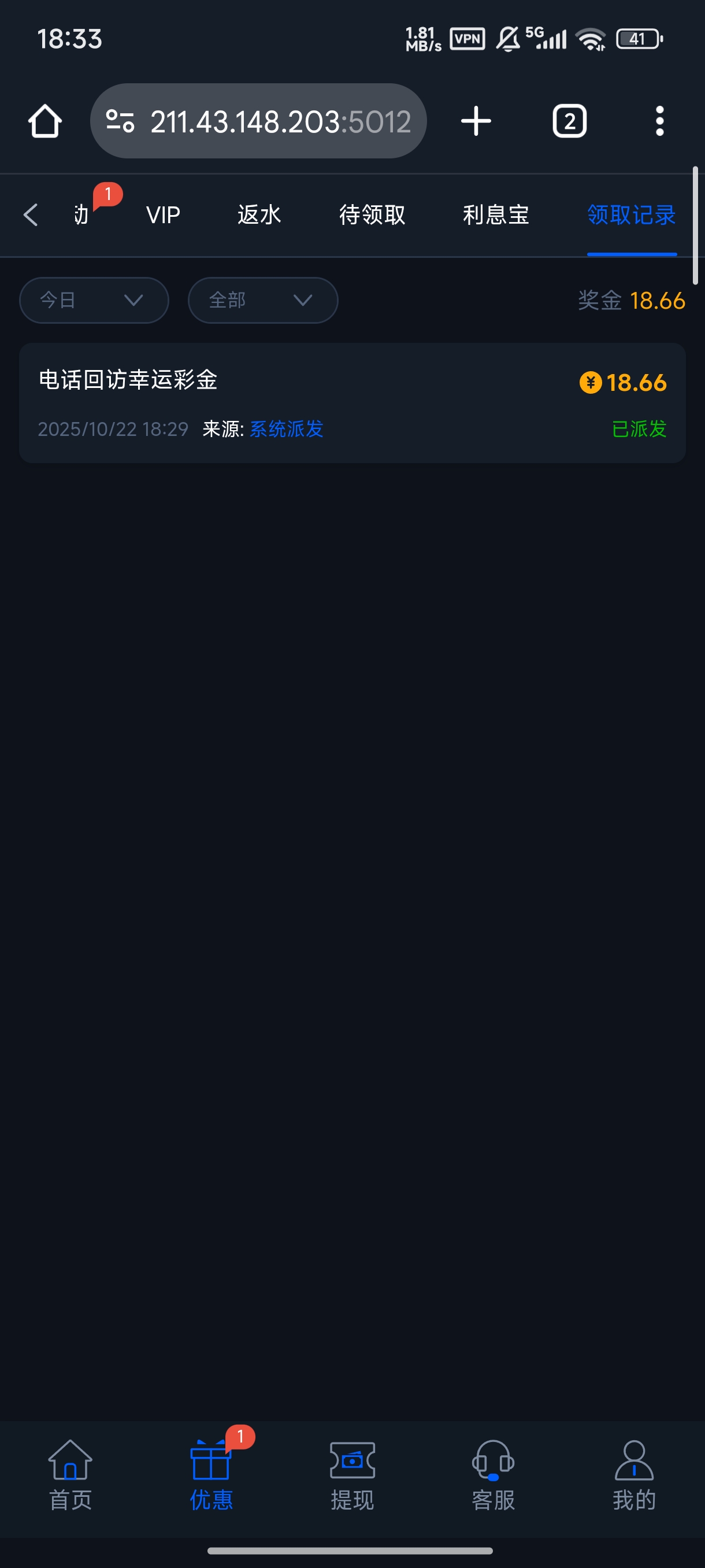
Task: Open 提现 in bottom navigation
Action: click(x=352, y=1475)
